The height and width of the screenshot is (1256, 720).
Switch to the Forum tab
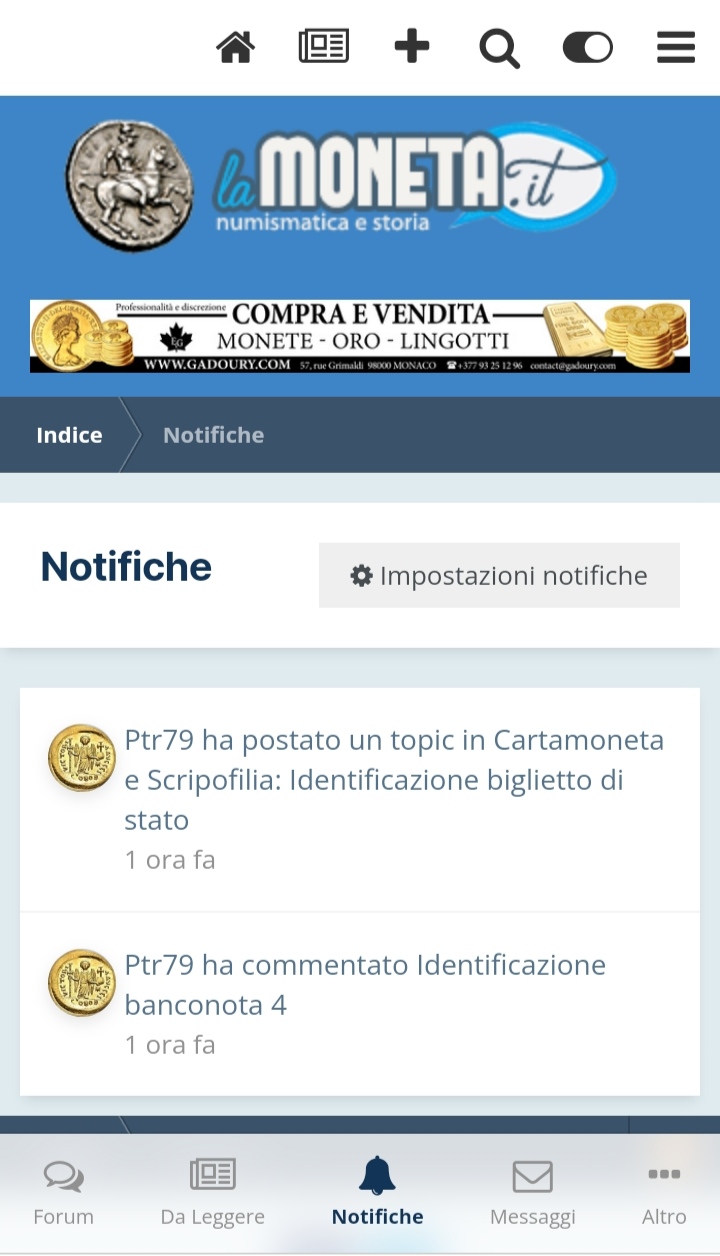64,1193
